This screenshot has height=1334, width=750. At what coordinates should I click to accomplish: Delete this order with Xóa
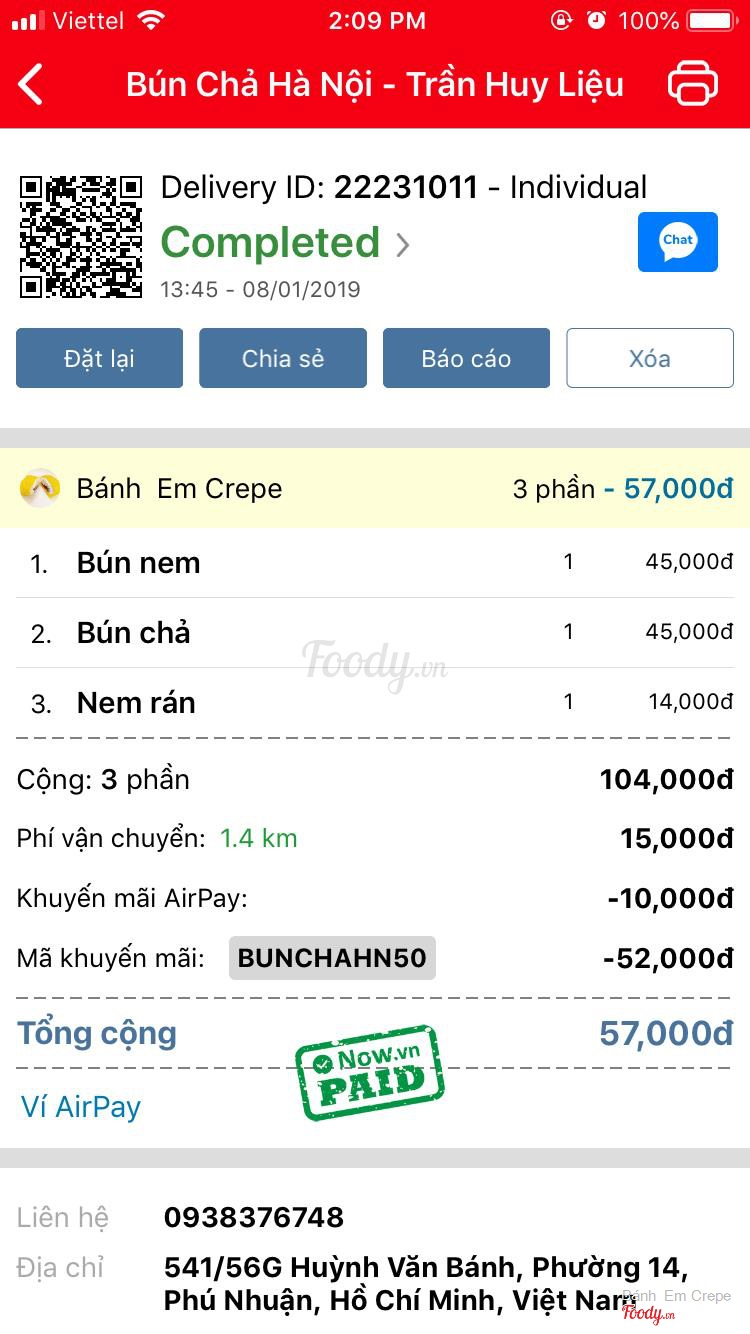(x=650, y=358)
